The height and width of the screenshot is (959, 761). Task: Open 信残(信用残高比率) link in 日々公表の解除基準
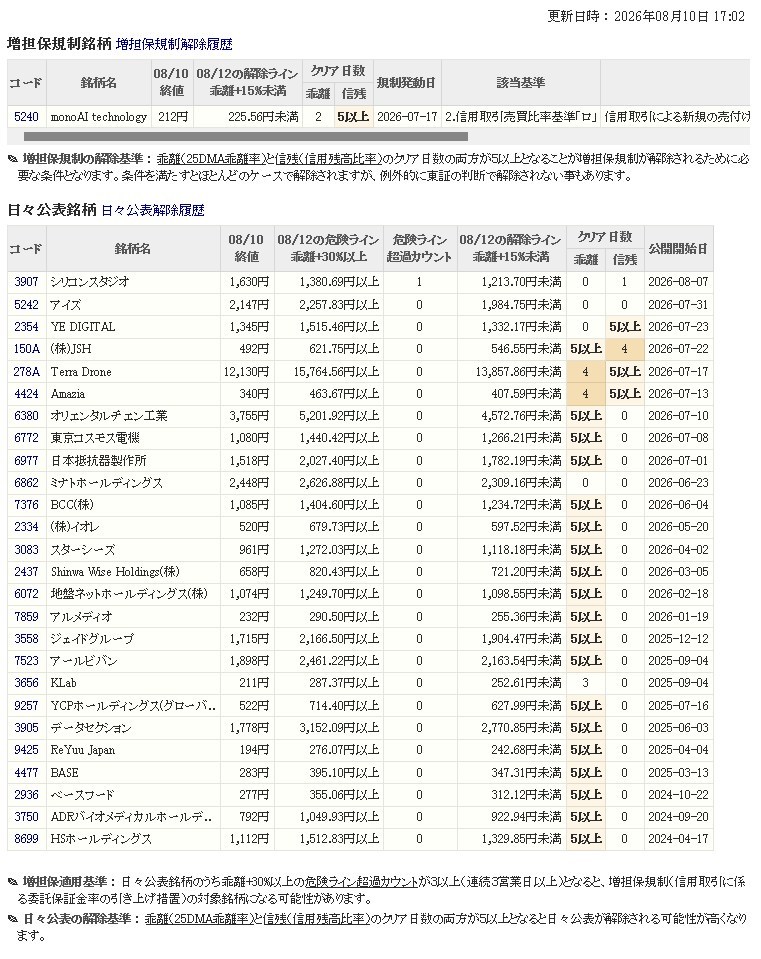[316, 919]
